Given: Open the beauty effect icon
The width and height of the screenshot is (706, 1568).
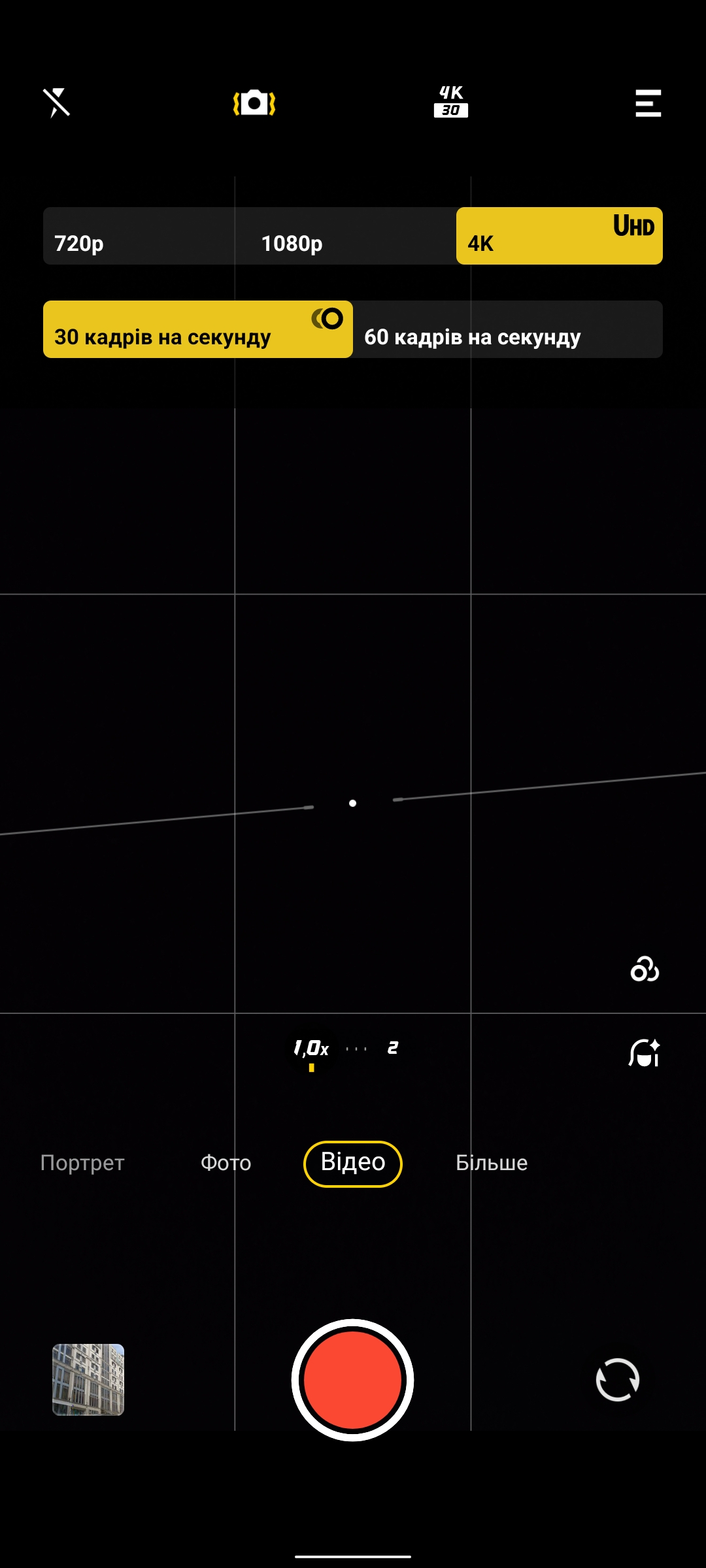Looking at the screenshot, I should pyautogui.click(x=645, y=1053).
